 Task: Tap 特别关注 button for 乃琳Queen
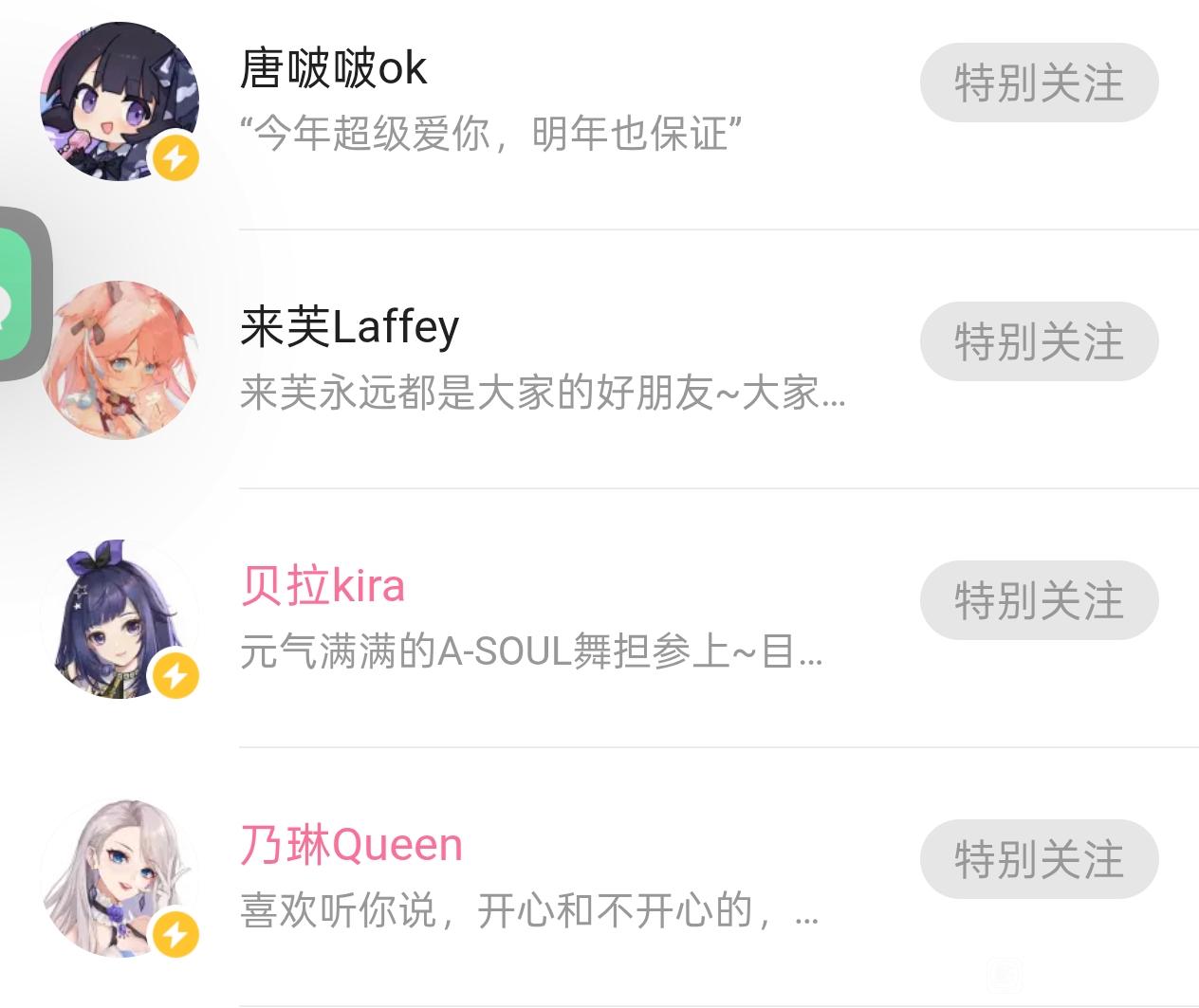tap(1039, 859)
